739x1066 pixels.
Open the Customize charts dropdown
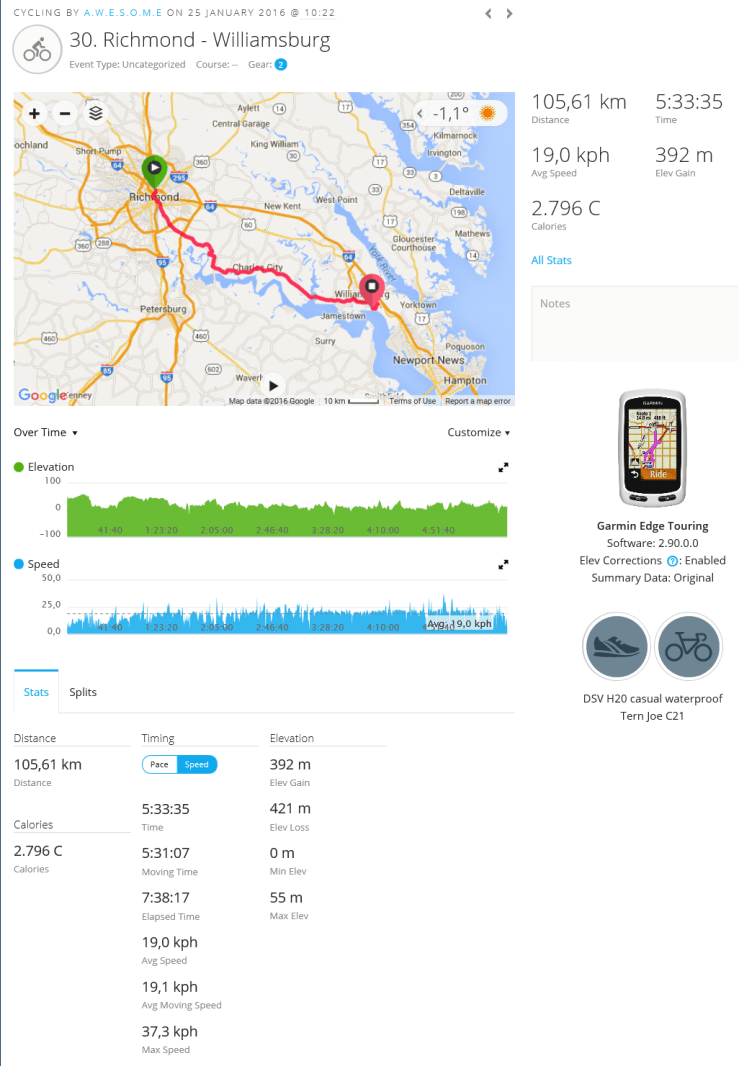478,433
